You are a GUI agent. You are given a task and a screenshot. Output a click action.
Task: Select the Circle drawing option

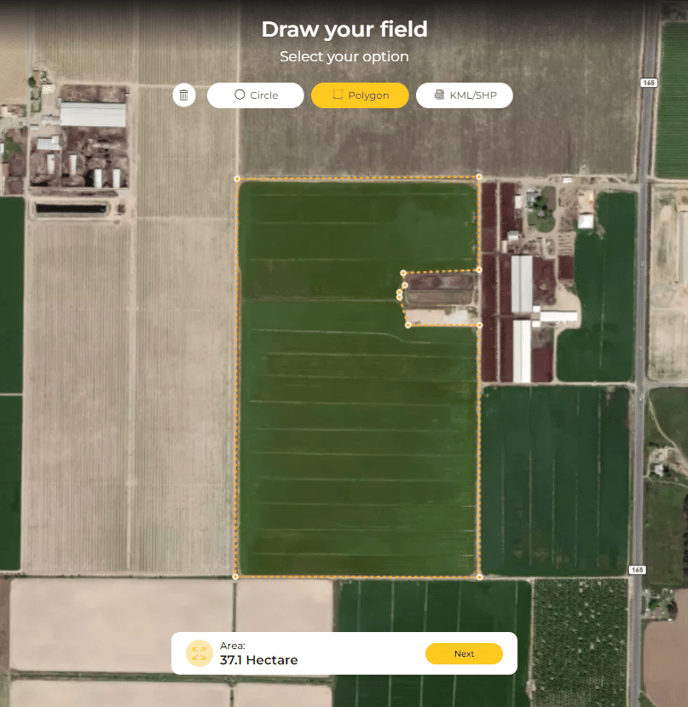point(256,95)
